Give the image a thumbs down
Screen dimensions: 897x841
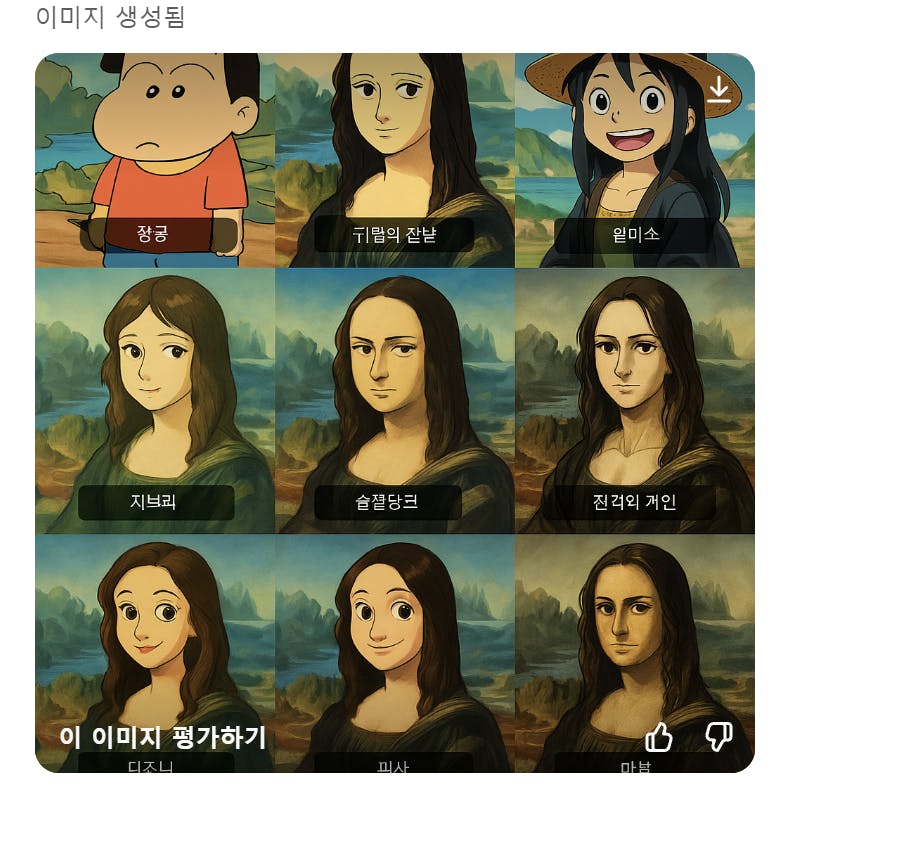[x=719, y=737]
